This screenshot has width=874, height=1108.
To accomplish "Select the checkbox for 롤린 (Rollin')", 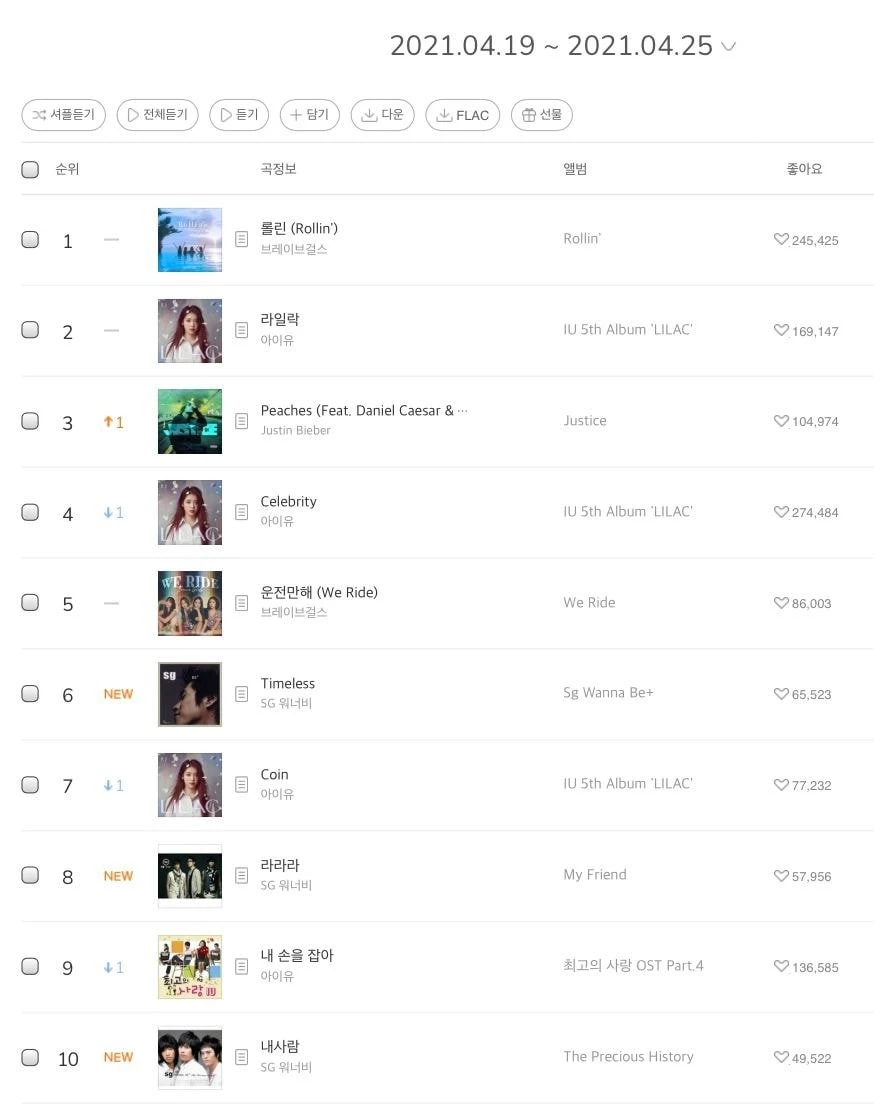I will 30,240.
